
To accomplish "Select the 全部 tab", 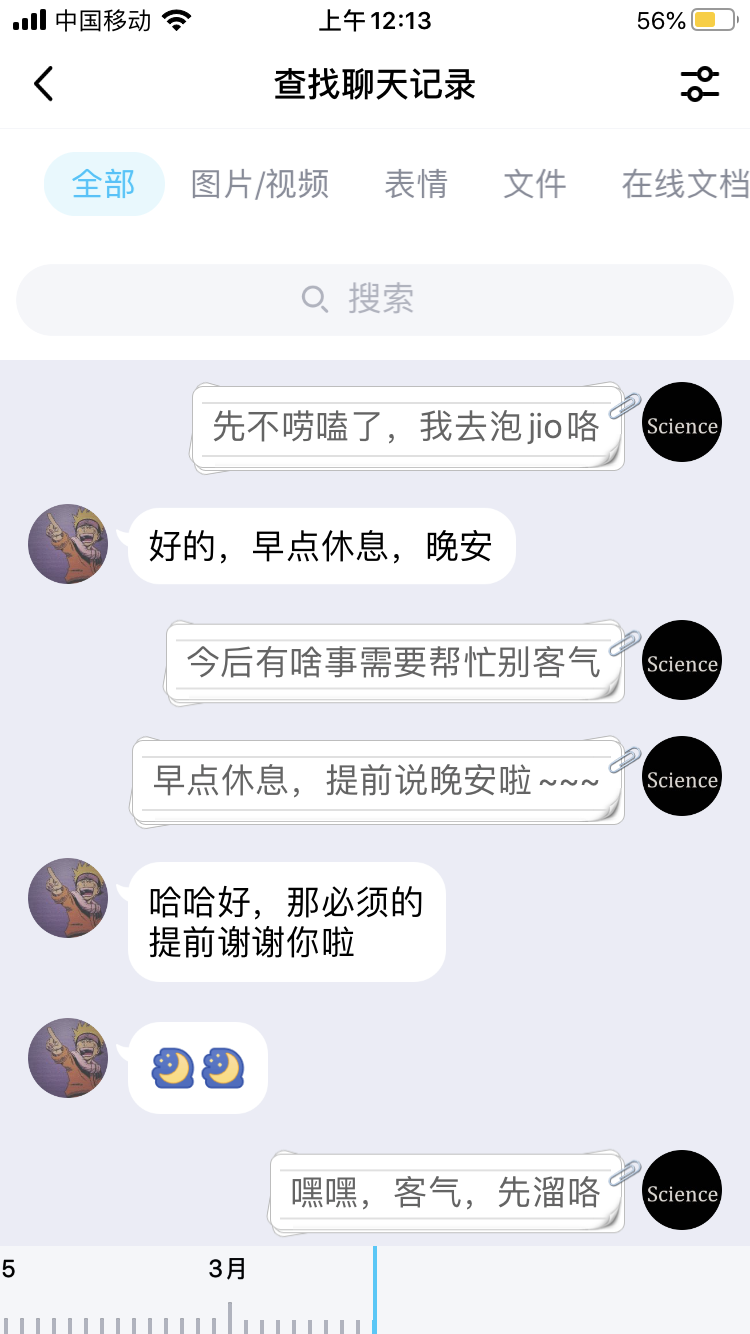I will [x=104, y=184].
